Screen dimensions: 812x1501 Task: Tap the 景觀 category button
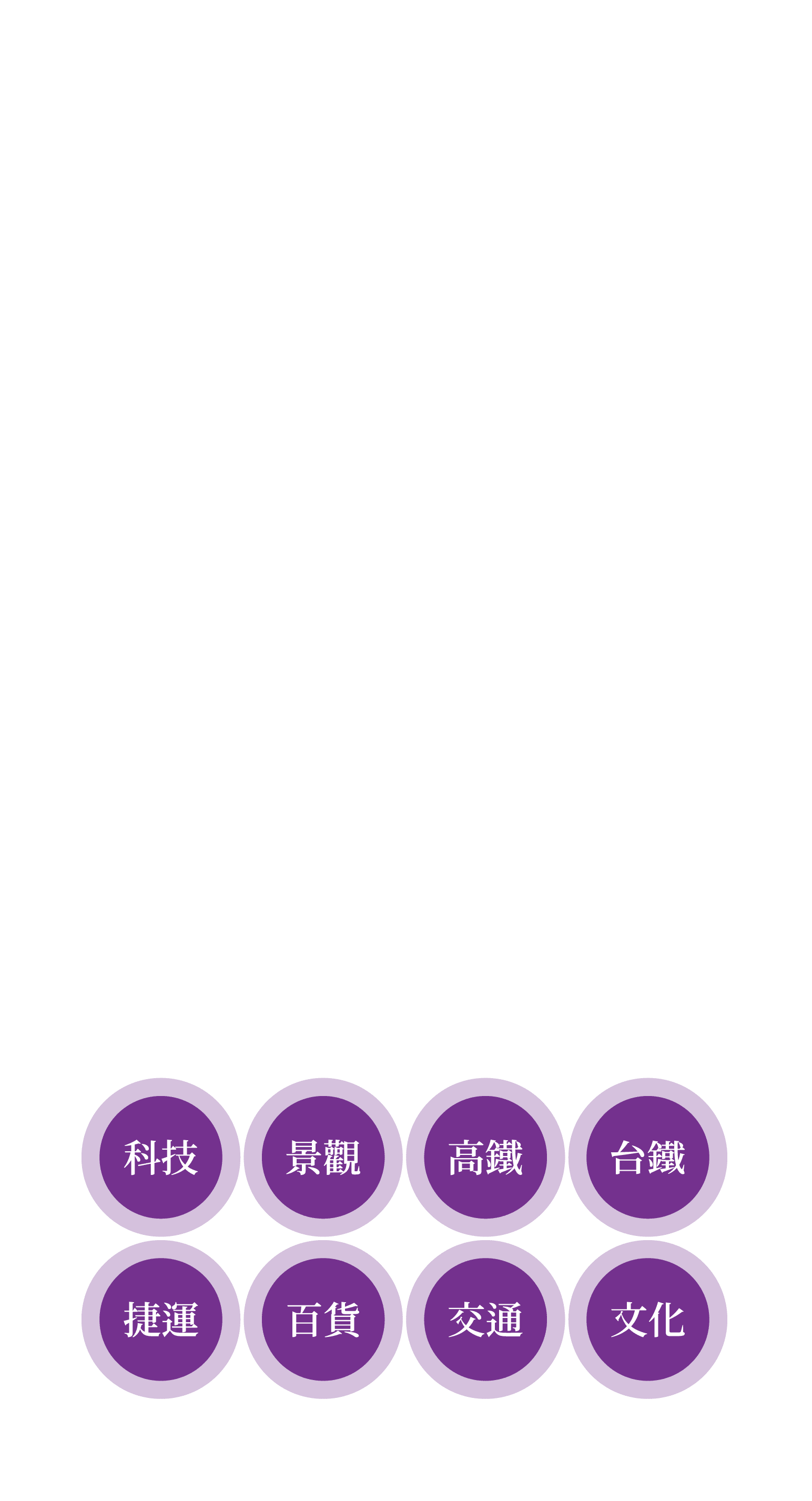[323, 1157]
